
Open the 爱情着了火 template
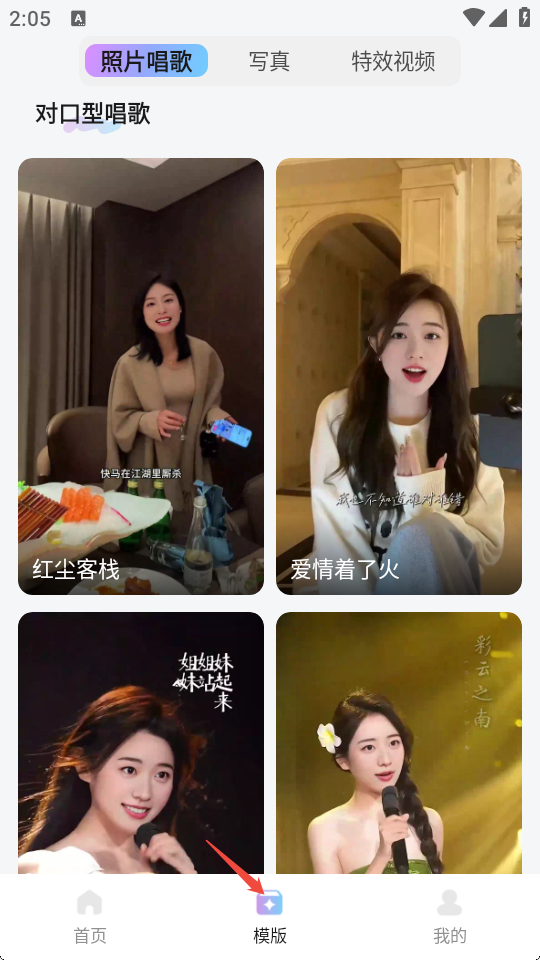[x=399, y=377]
